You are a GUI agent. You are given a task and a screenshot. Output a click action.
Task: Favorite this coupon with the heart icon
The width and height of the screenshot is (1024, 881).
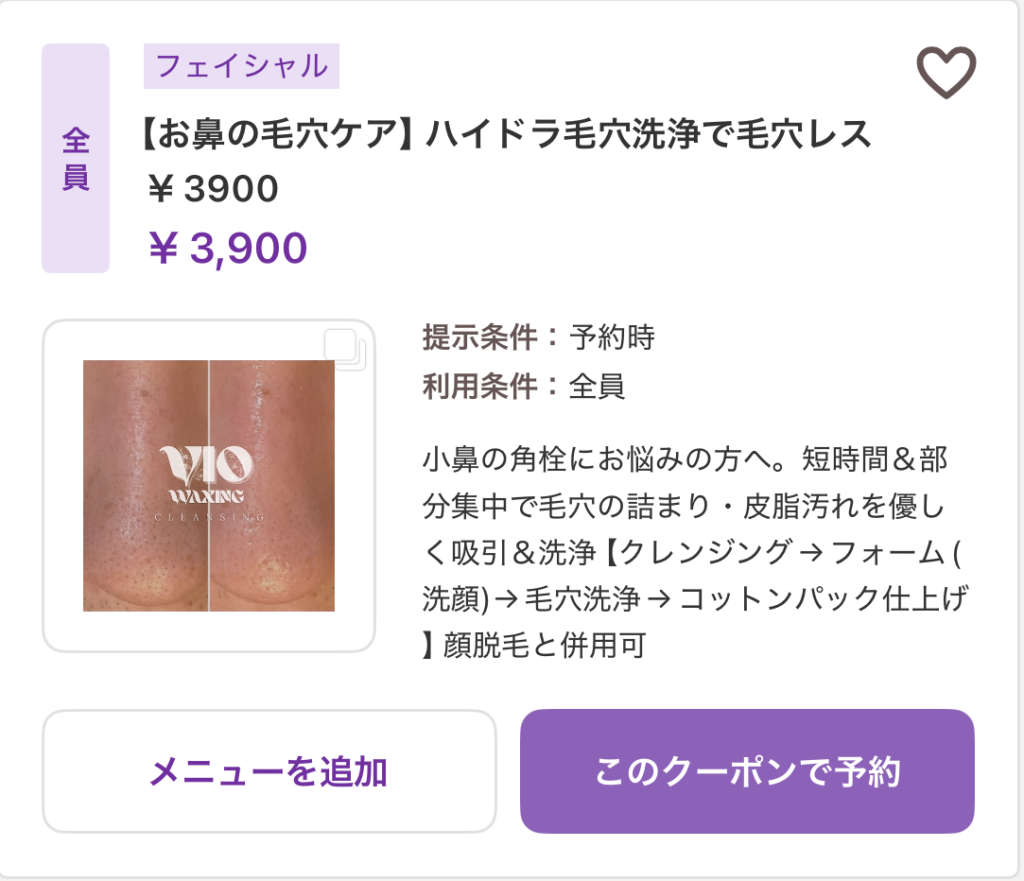(946, 73)
